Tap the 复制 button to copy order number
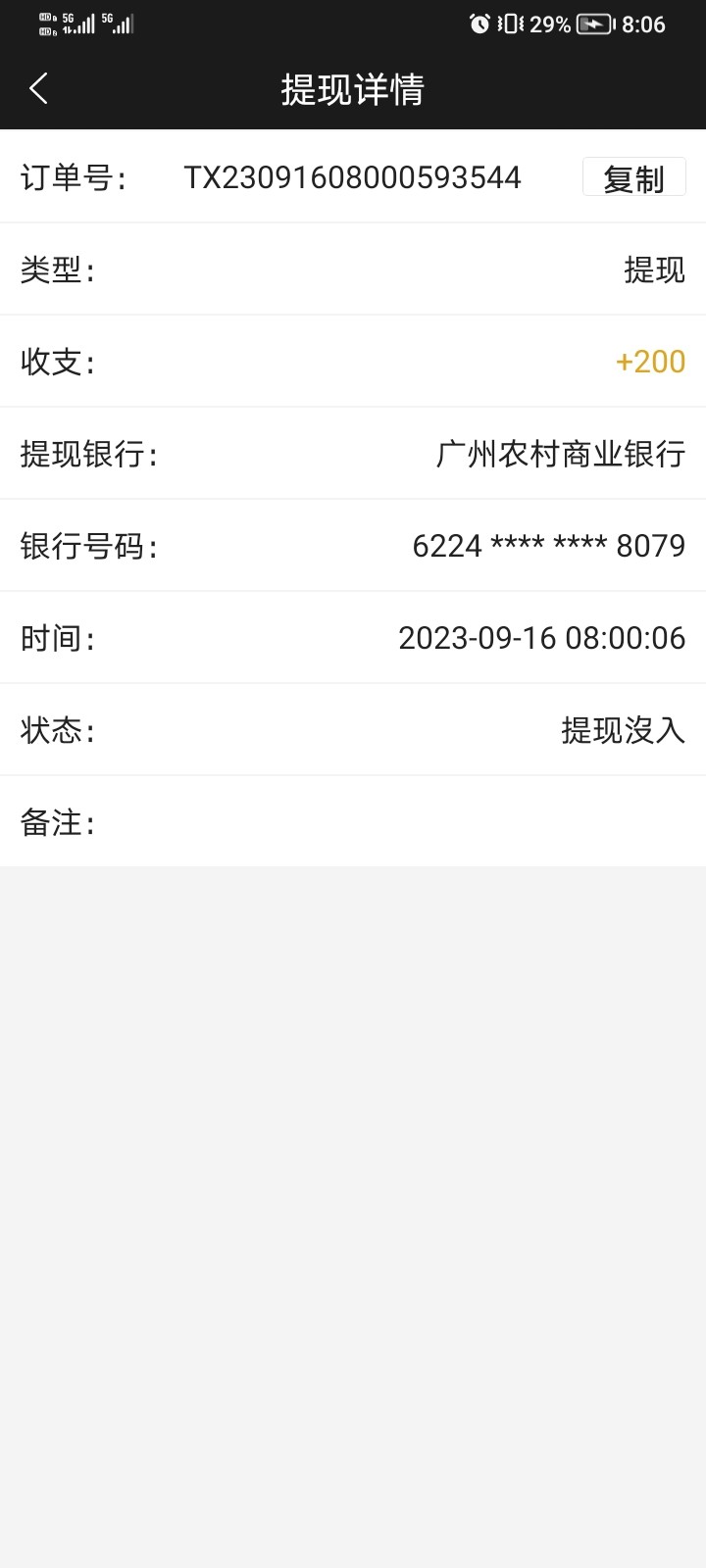 (633, 177)
